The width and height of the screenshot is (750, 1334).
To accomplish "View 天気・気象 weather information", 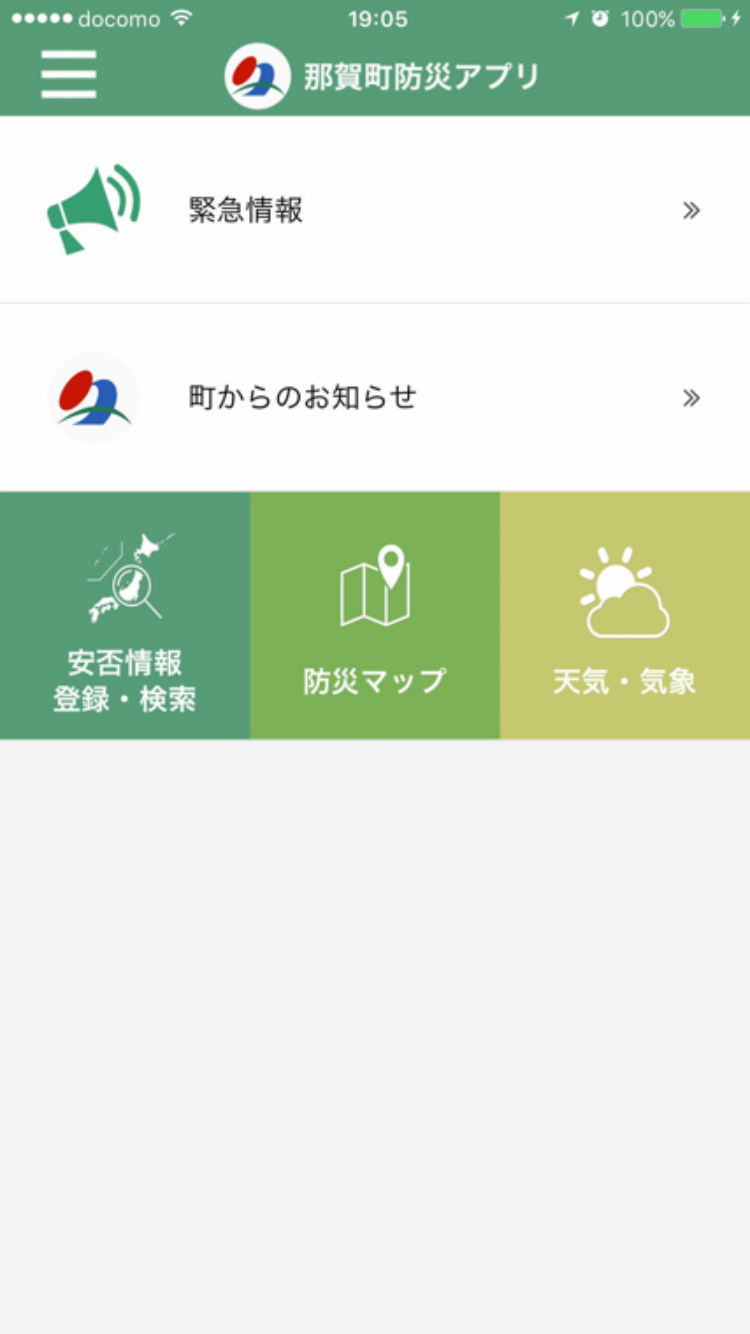I will click(625, 616).
